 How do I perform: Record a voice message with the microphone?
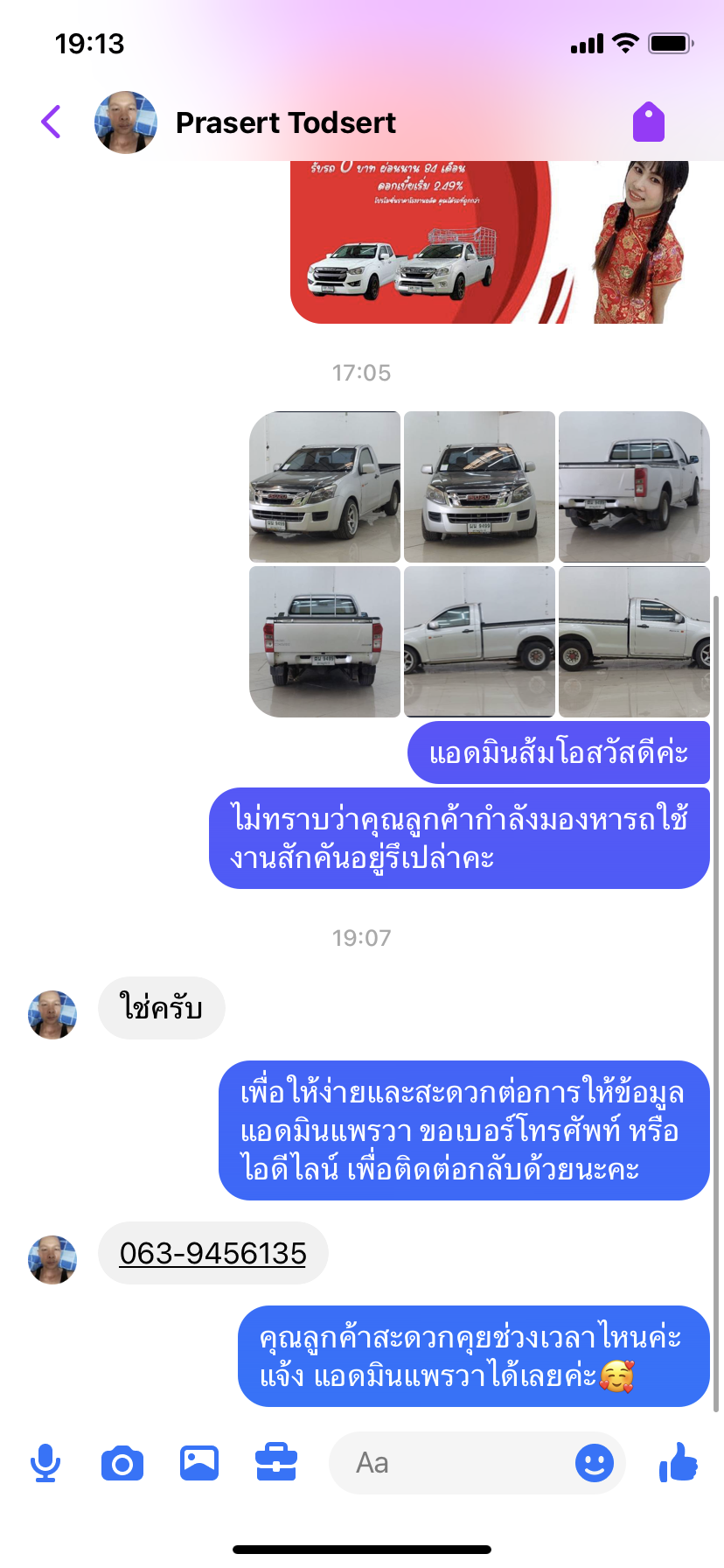(45, 1463)
